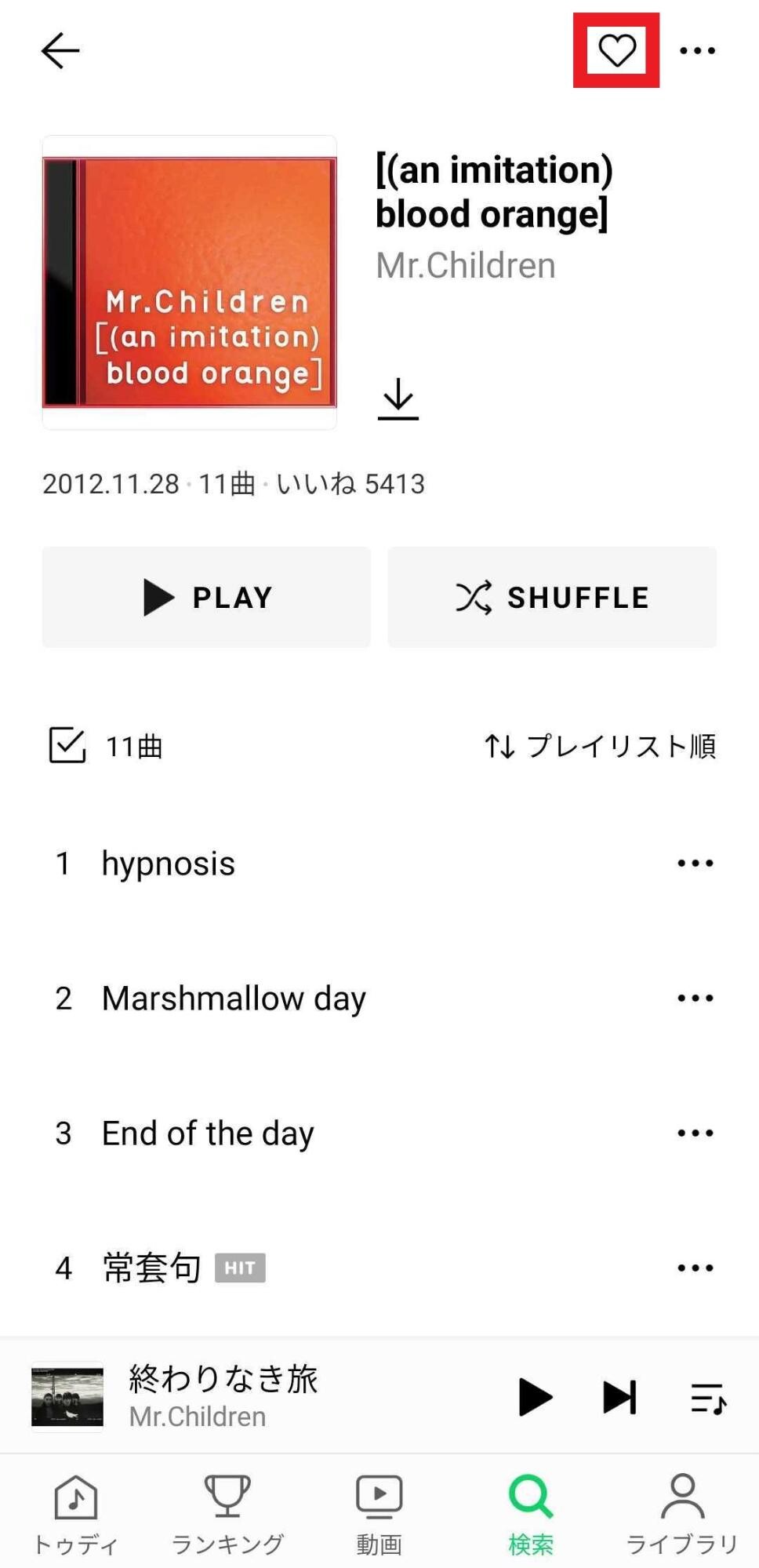Favorite the album with the heart icon
759x1568 pixels.
(x=617, y=49)
